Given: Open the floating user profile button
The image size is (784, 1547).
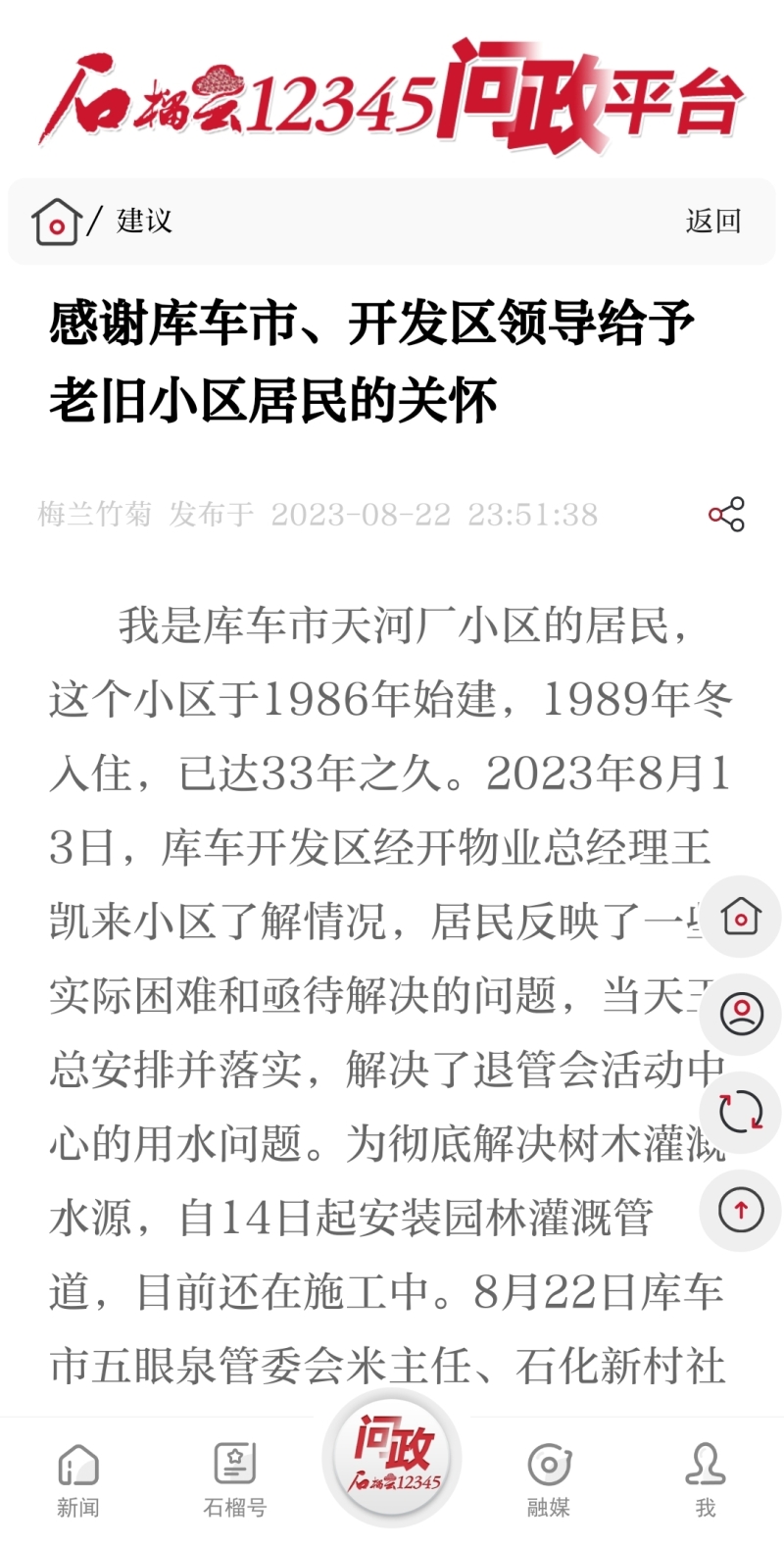Looking at the screenshot, I should [741, 1014].
